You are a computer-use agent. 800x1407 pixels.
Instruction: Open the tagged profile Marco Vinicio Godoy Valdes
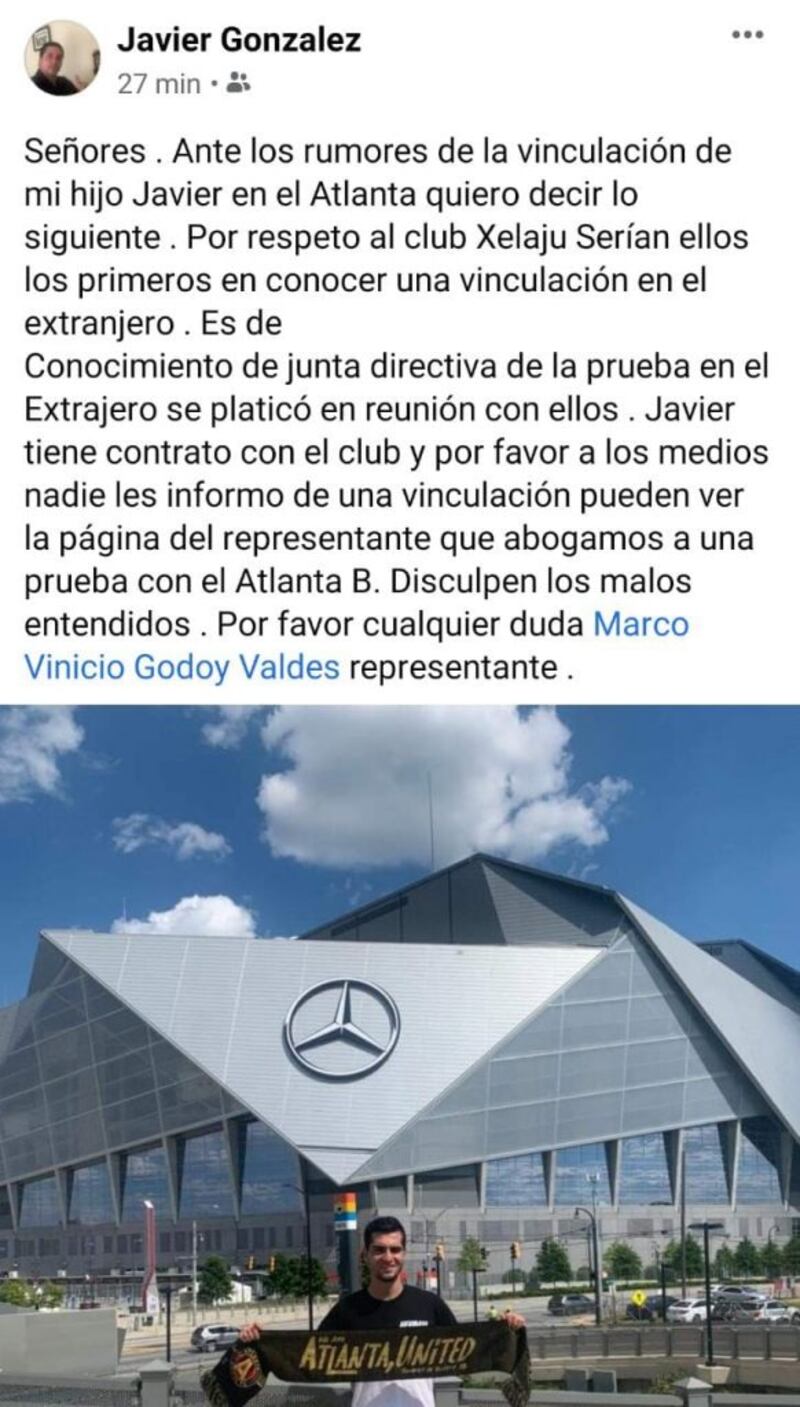point(356,646)
